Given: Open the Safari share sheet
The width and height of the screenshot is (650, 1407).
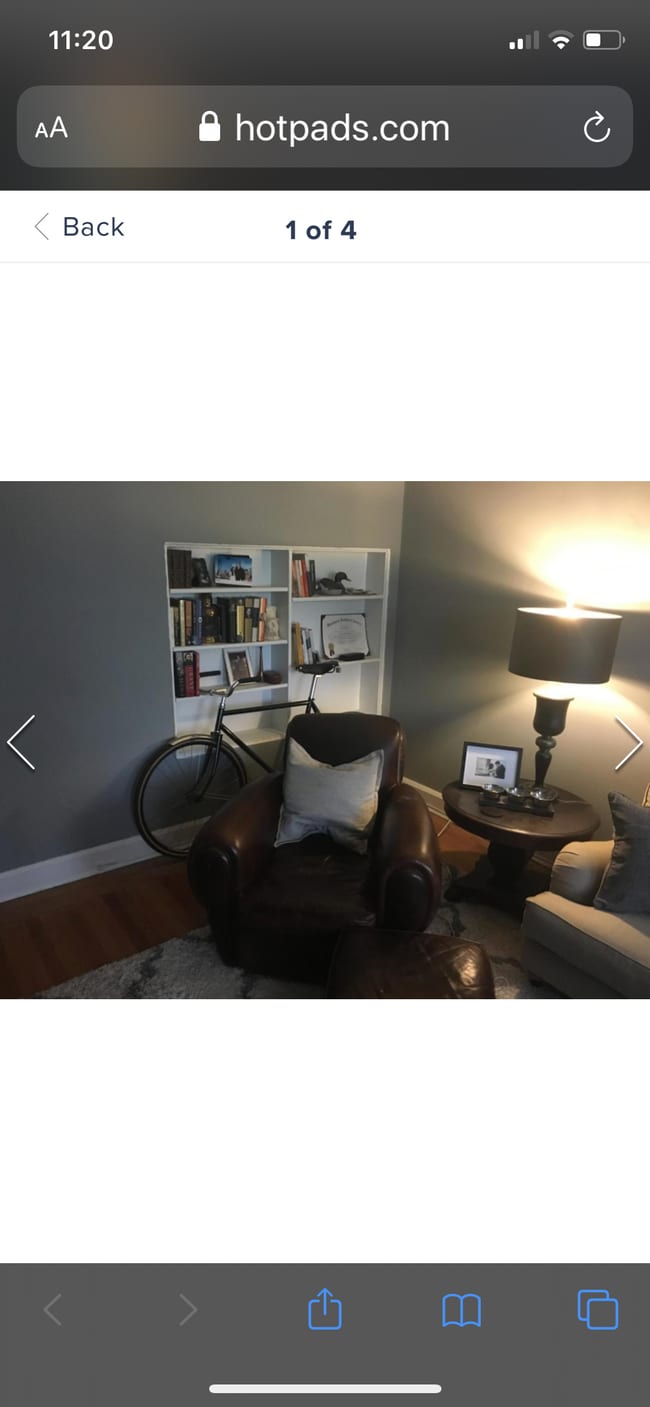Looking at the screenshot, I should tap(325, 1309).
